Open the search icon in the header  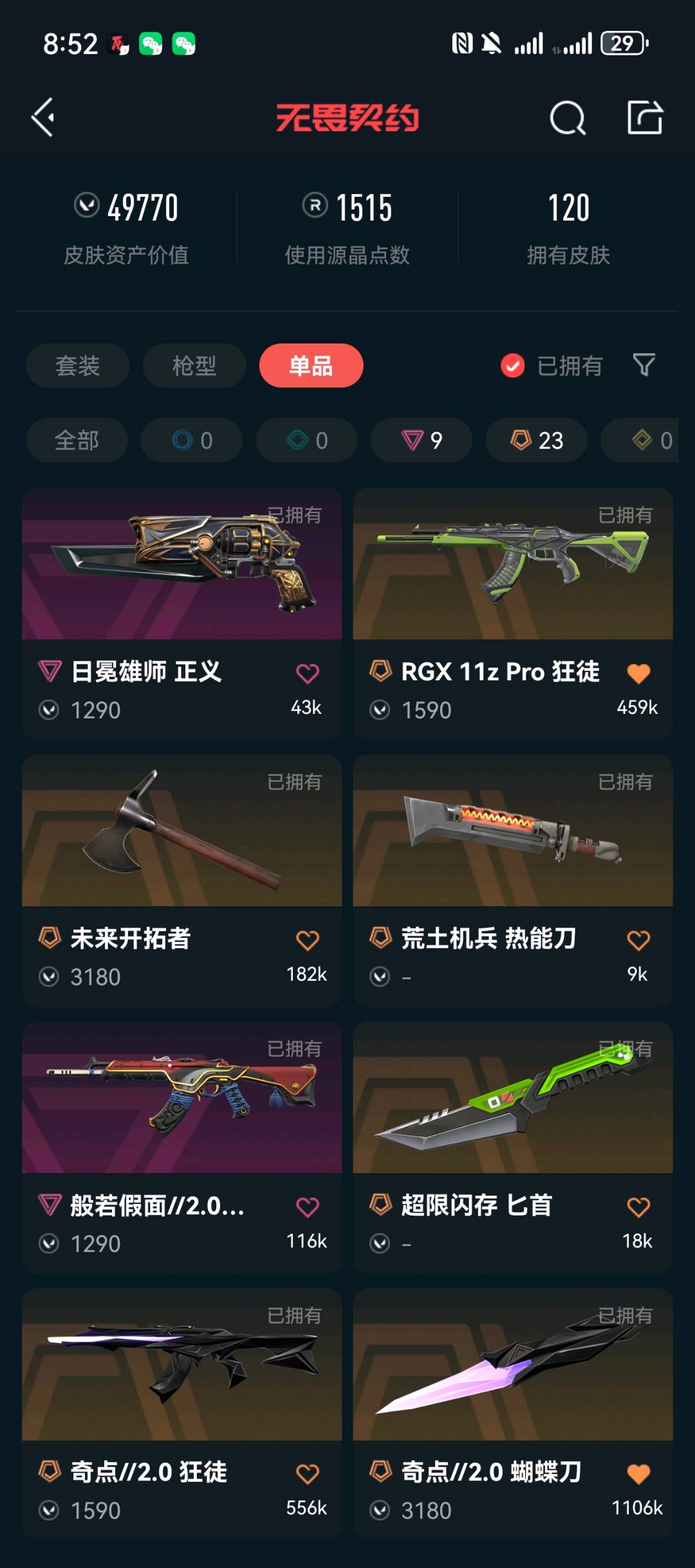[568, 118]
